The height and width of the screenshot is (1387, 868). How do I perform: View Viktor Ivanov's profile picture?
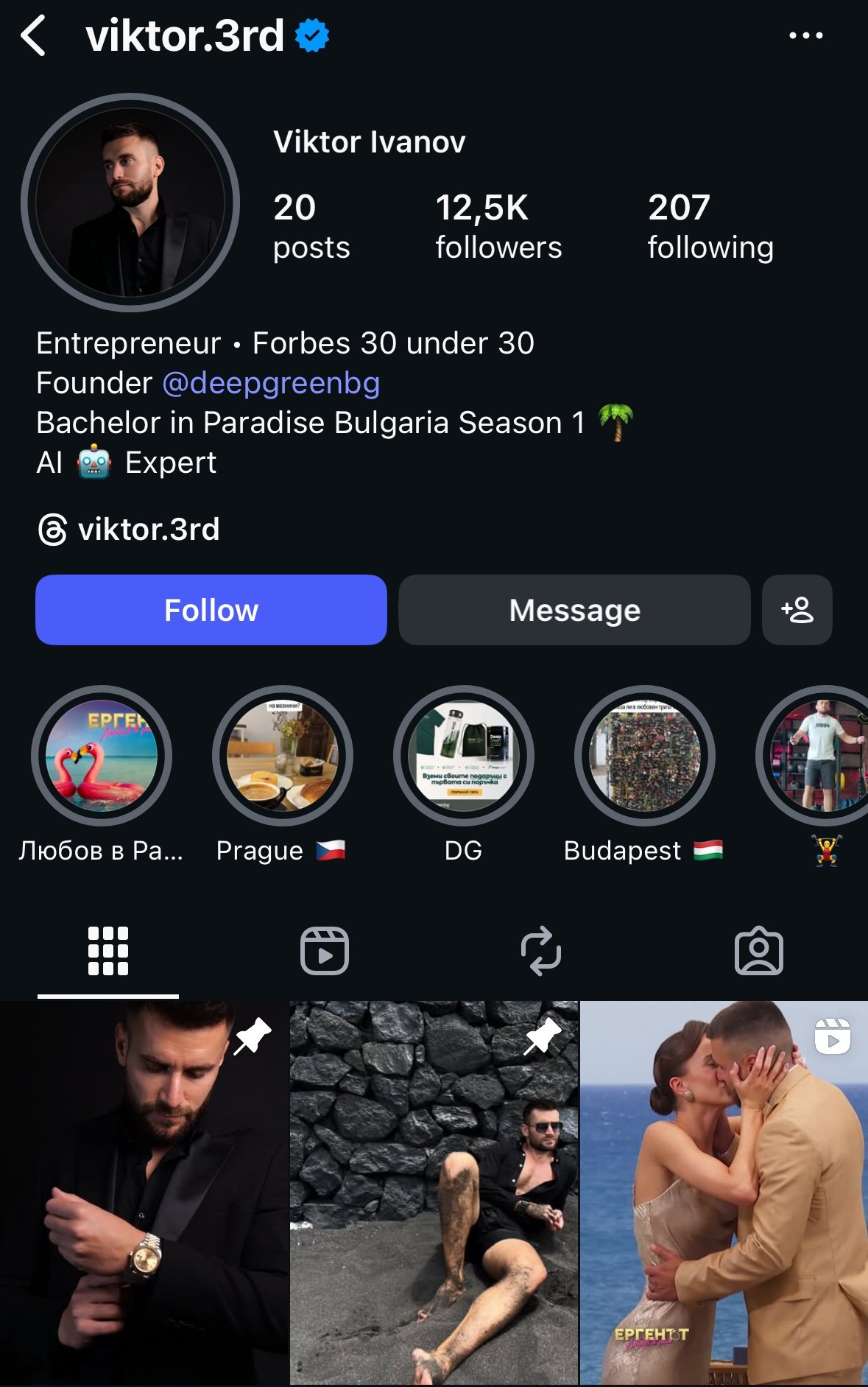130,202
